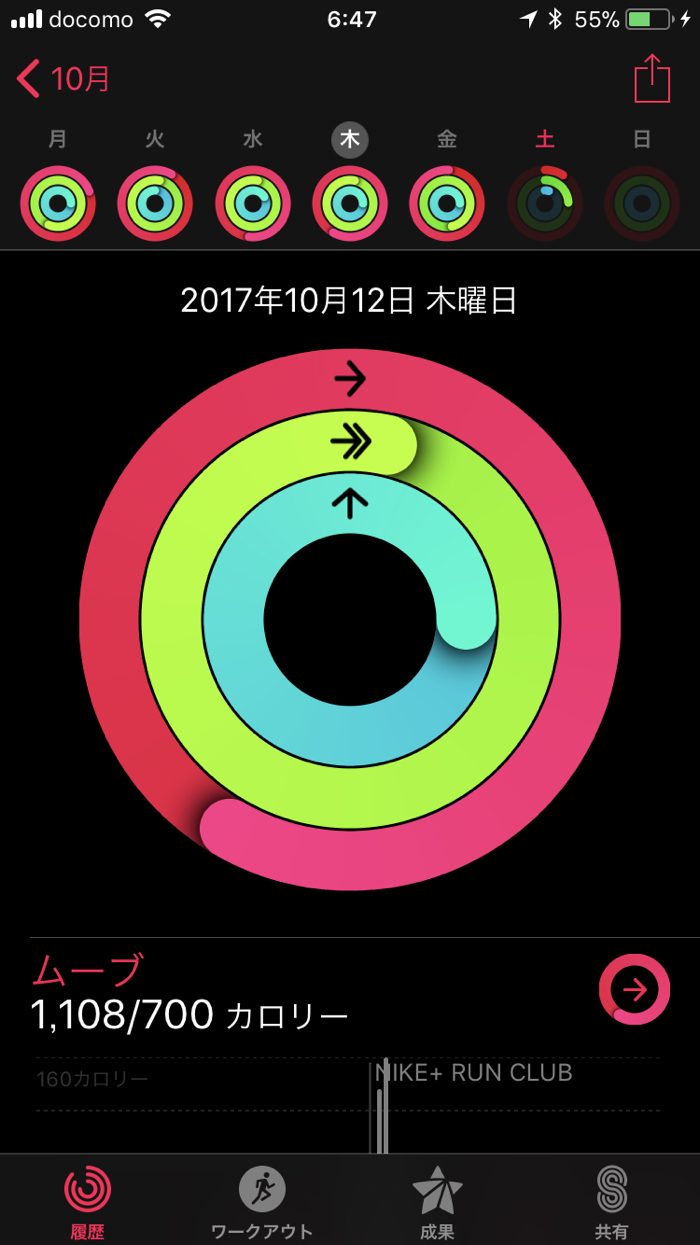Switch to the 成果 tab
Viewport: 700px width, 1245px height.
[437, 1201]
